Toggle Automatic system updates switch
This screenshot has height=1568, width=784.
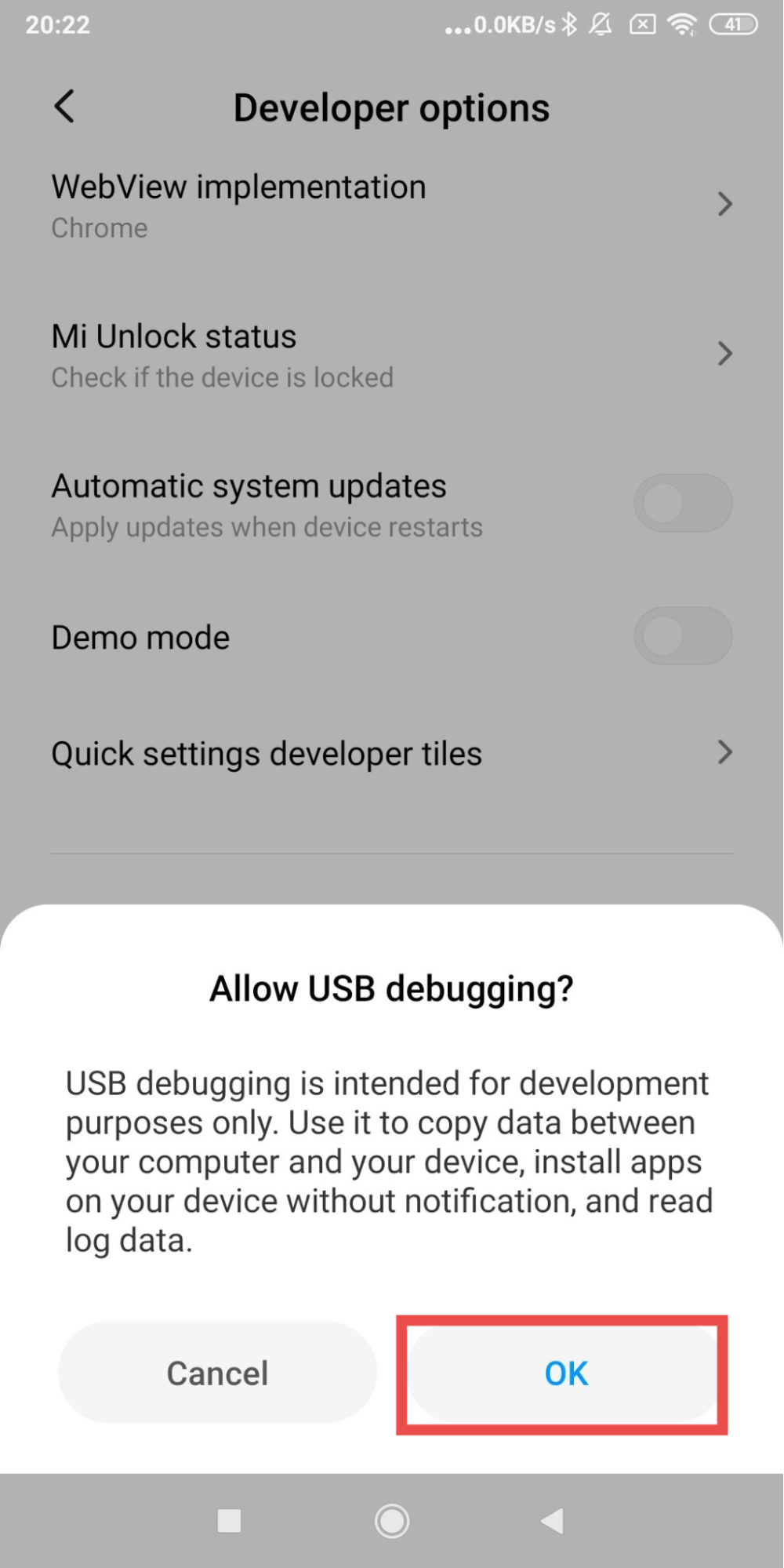683,503
